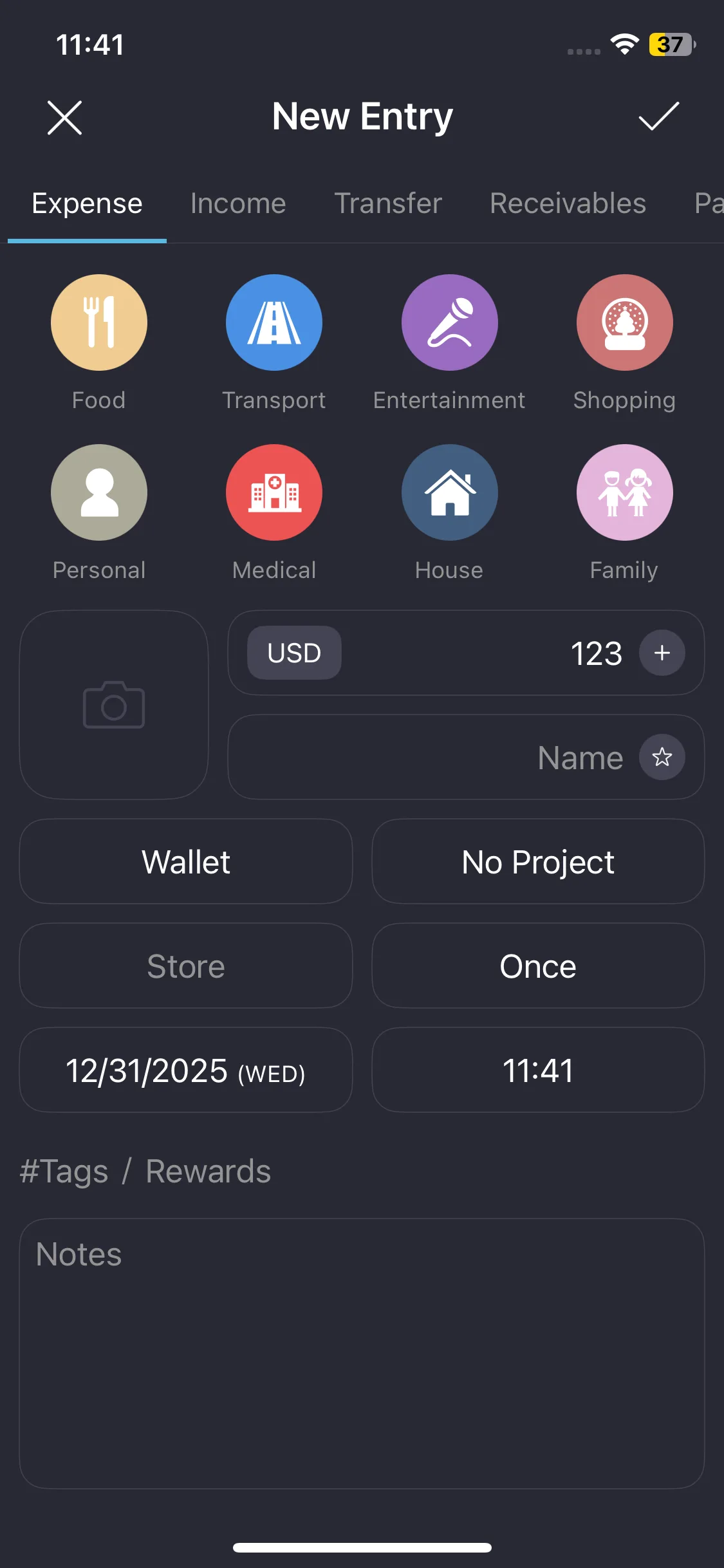The height and width of the screenshot is (1568, 724).
Task: Select the Food category
Action: pyautogui.click(x=99, y=322)
